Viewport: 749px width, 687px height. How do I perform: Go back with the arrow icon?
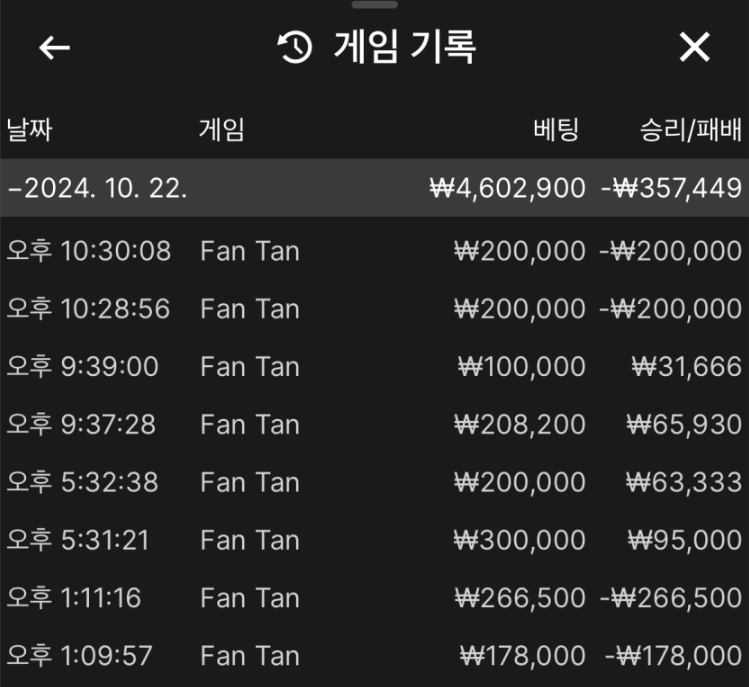(55, 47)
